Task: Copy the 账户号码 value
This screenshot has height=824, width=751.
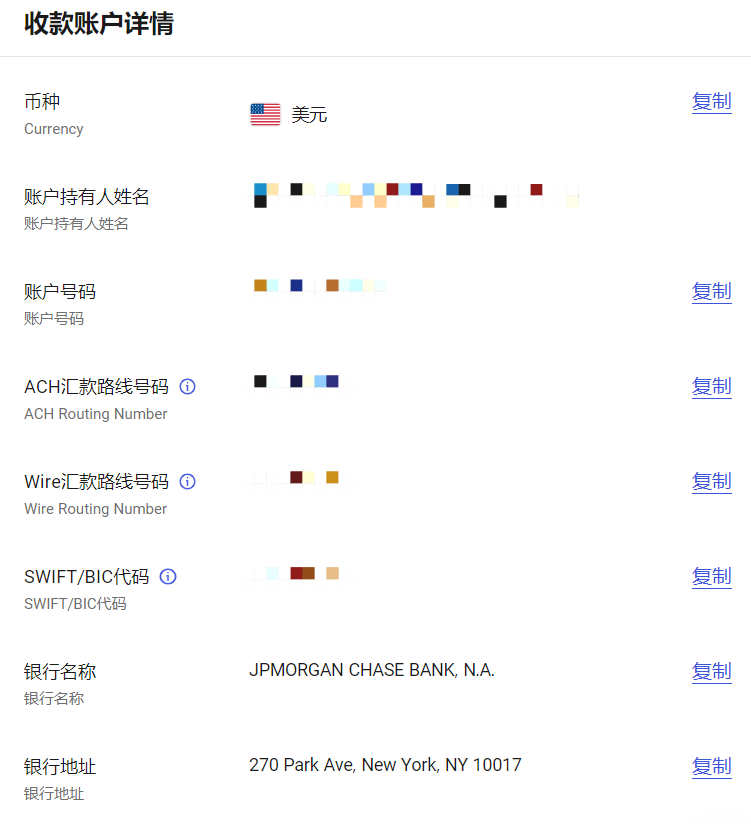Action: (711, 291)
